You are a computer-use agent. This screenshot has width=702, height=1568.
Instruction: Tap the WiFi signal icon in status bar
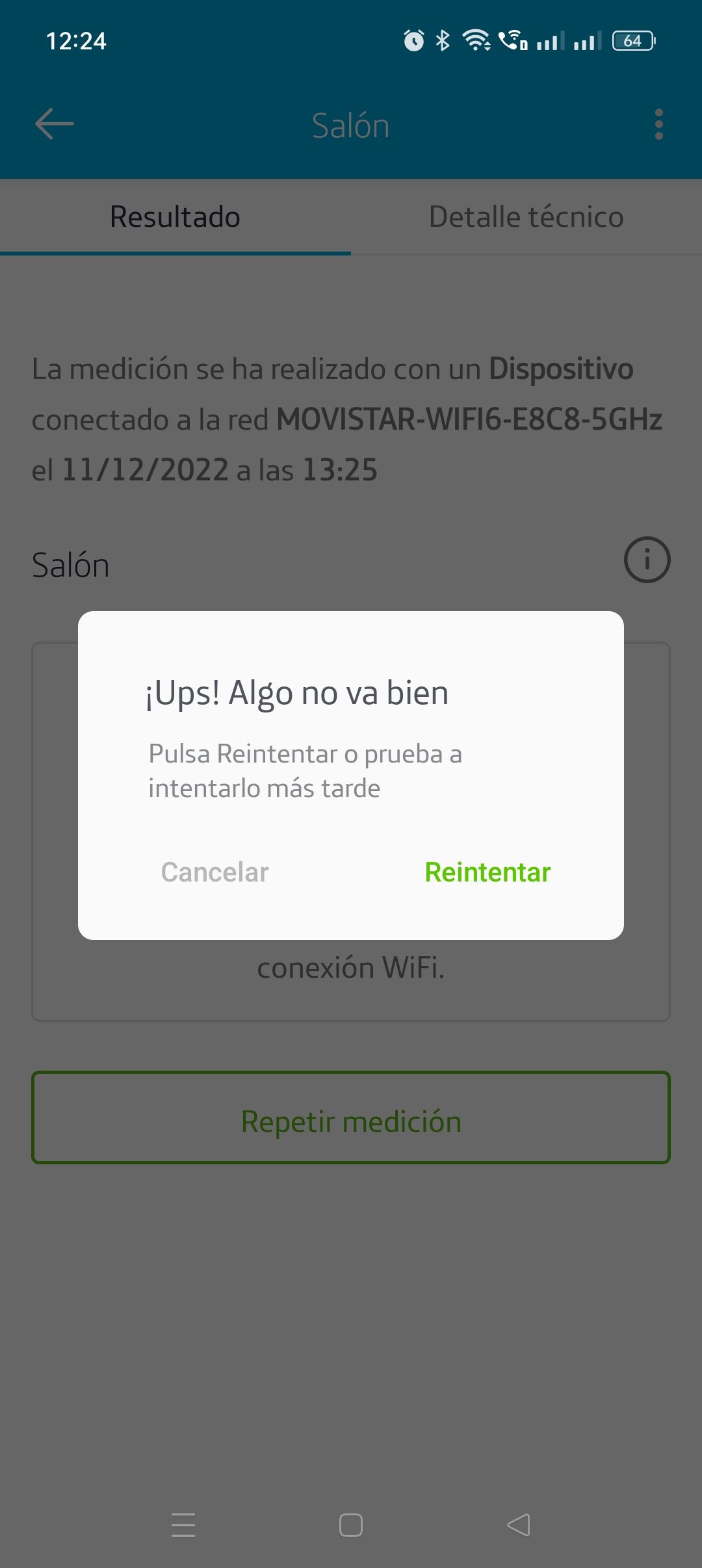click(x=476, y=41)
